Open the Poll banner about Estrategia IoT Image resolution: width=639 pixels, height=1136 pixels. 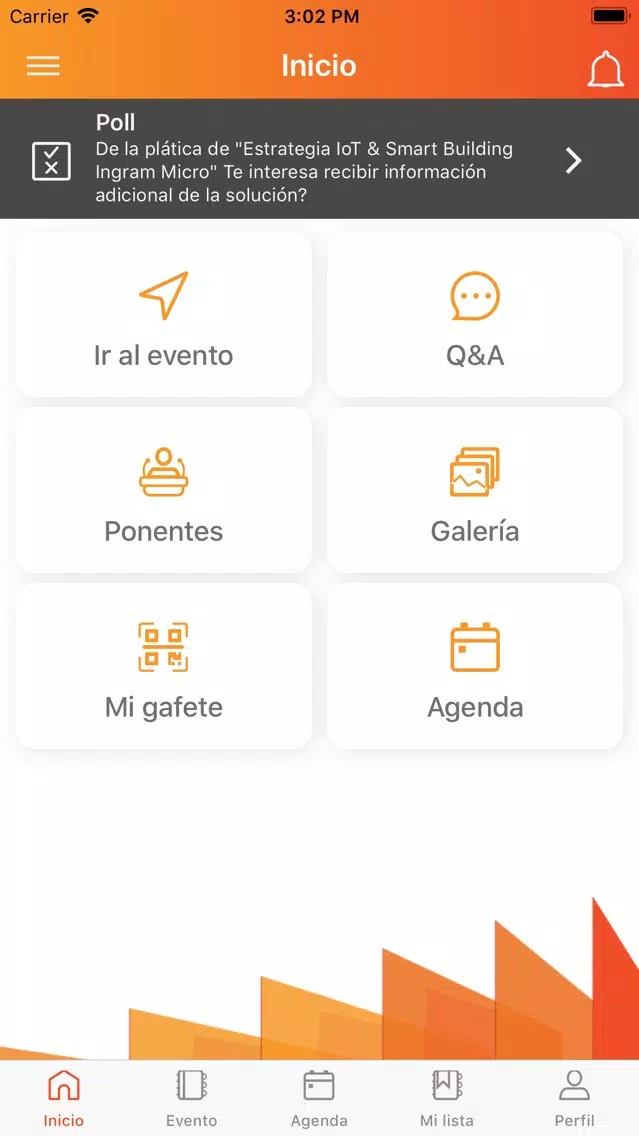pyautogui.click(x=320, y=159)
